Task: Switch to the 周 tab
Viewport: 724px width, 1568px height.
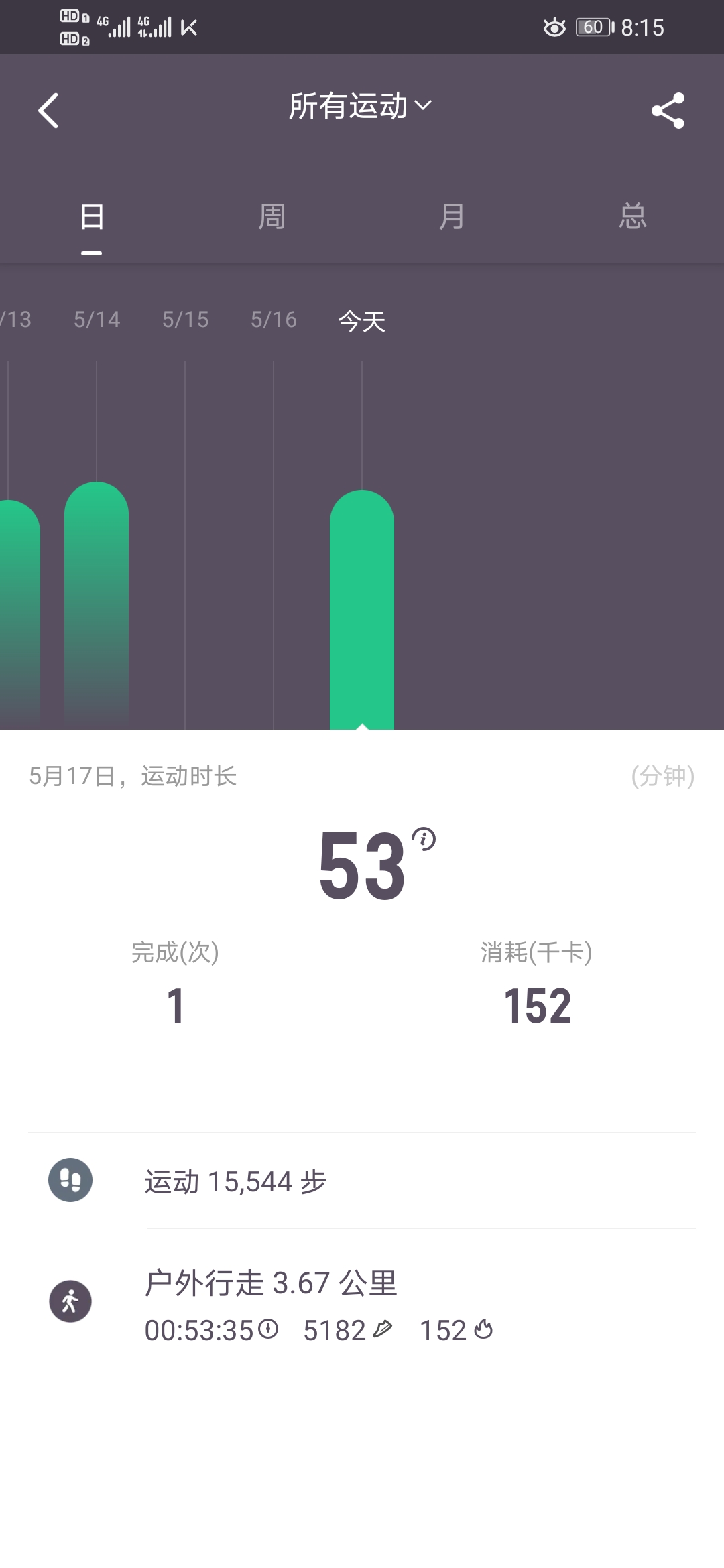Action: click(x=271, y=216)
